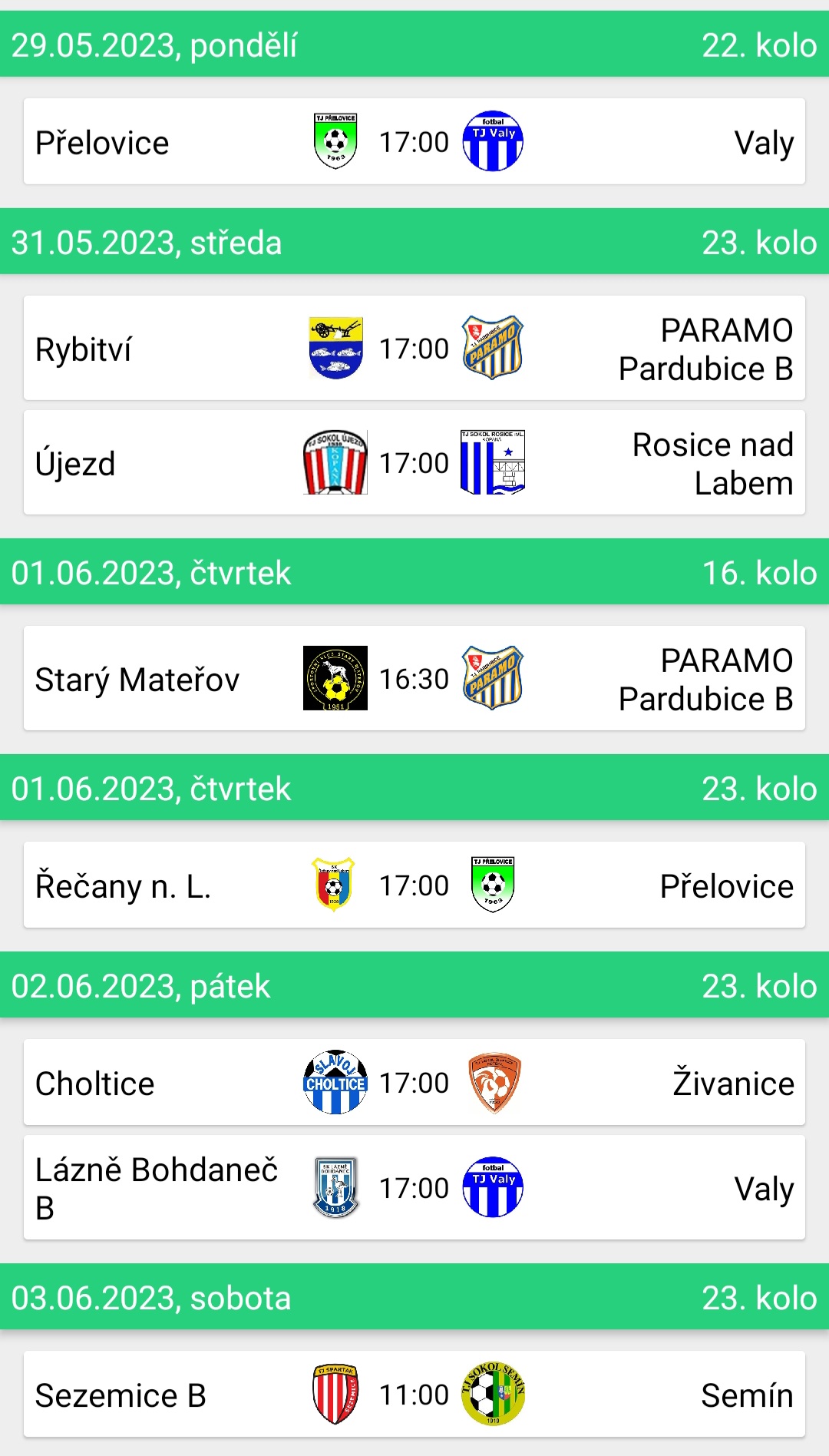The image size is (829, 1456).
Task: Open the Přelovice vs Valy match
Action: 414,141
